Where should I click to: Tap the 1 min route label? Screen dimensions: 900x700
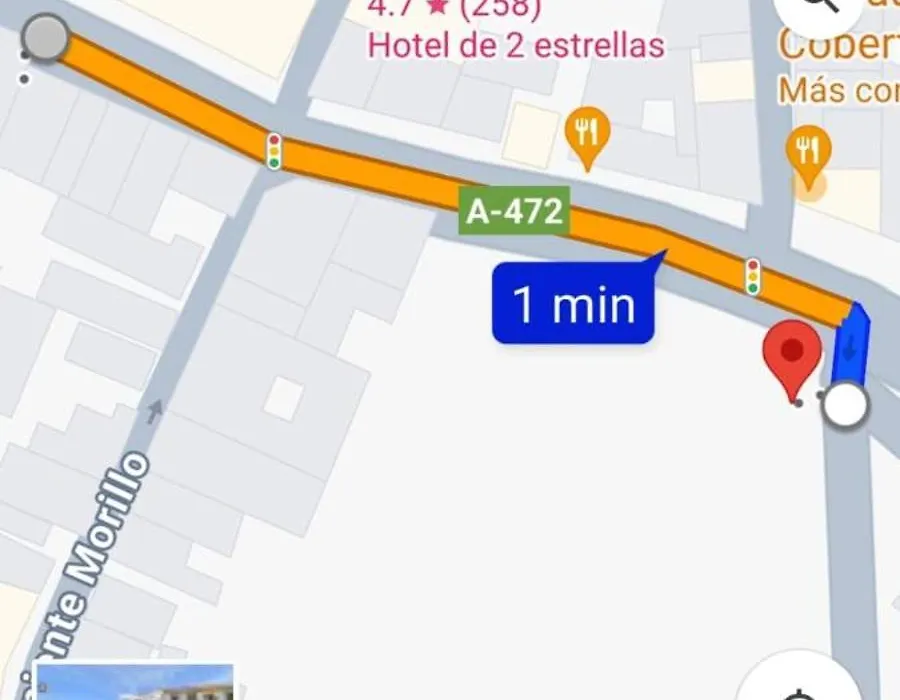click(x=573, y=305)
